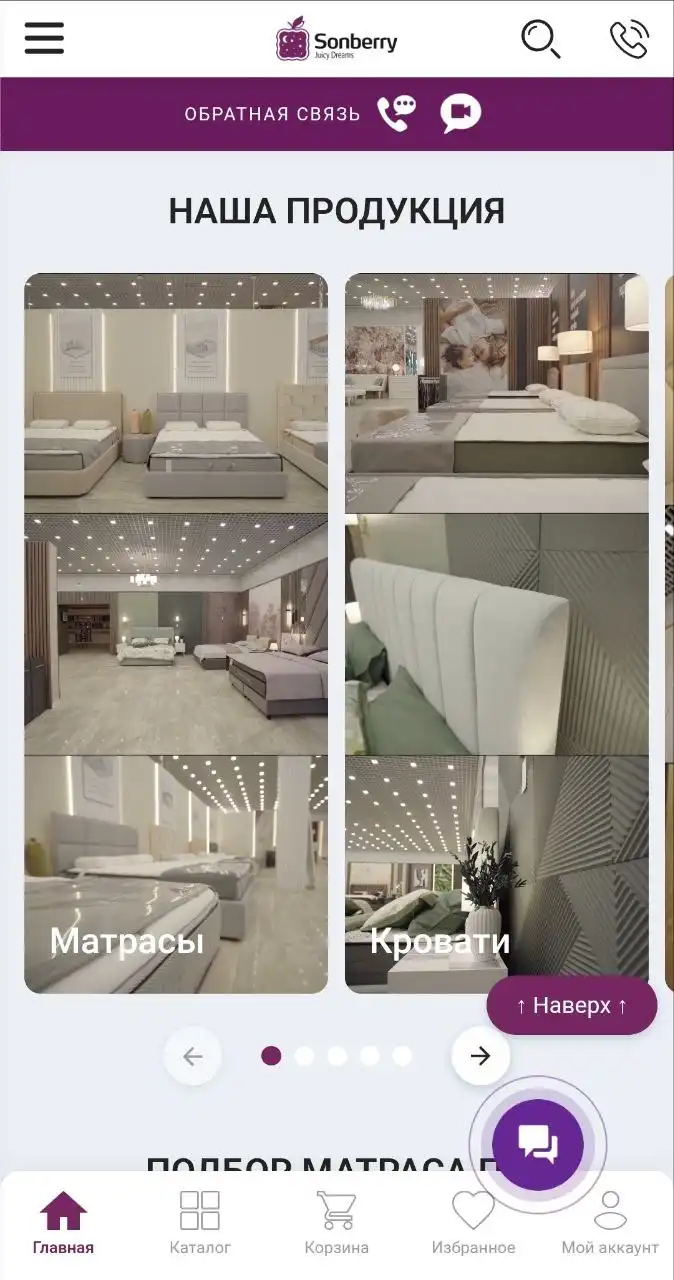Open the live chat bubble

click(538, 1145)
